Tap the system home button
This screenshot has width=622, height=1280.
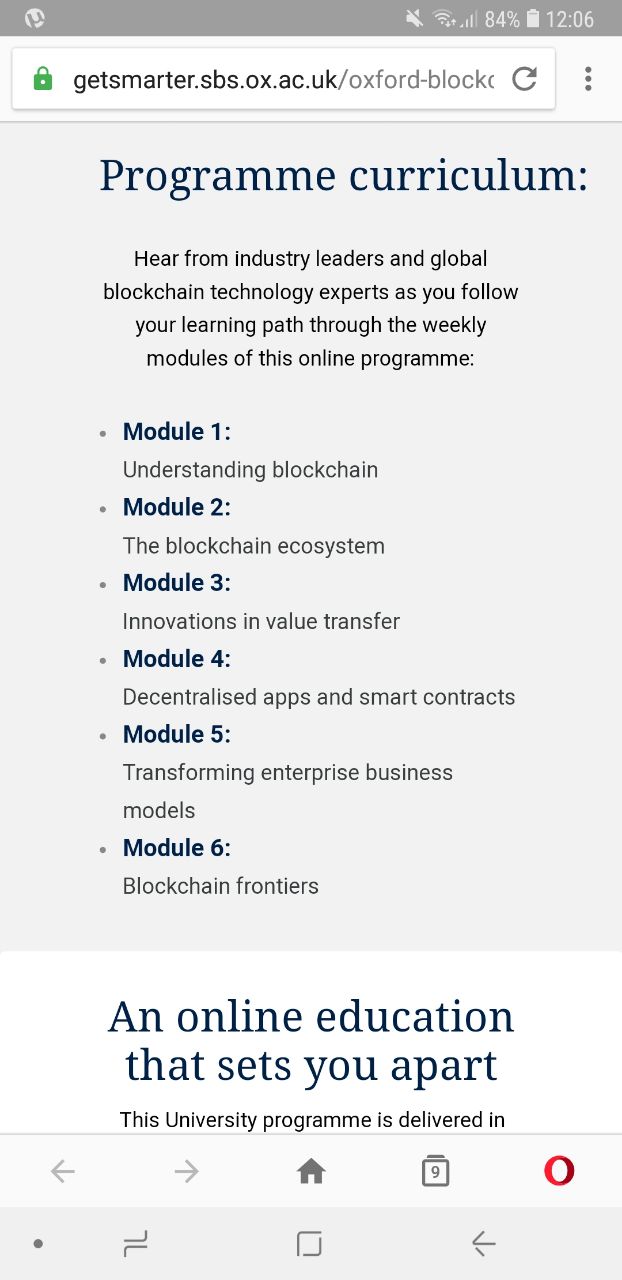click(x=310, y=1243)
